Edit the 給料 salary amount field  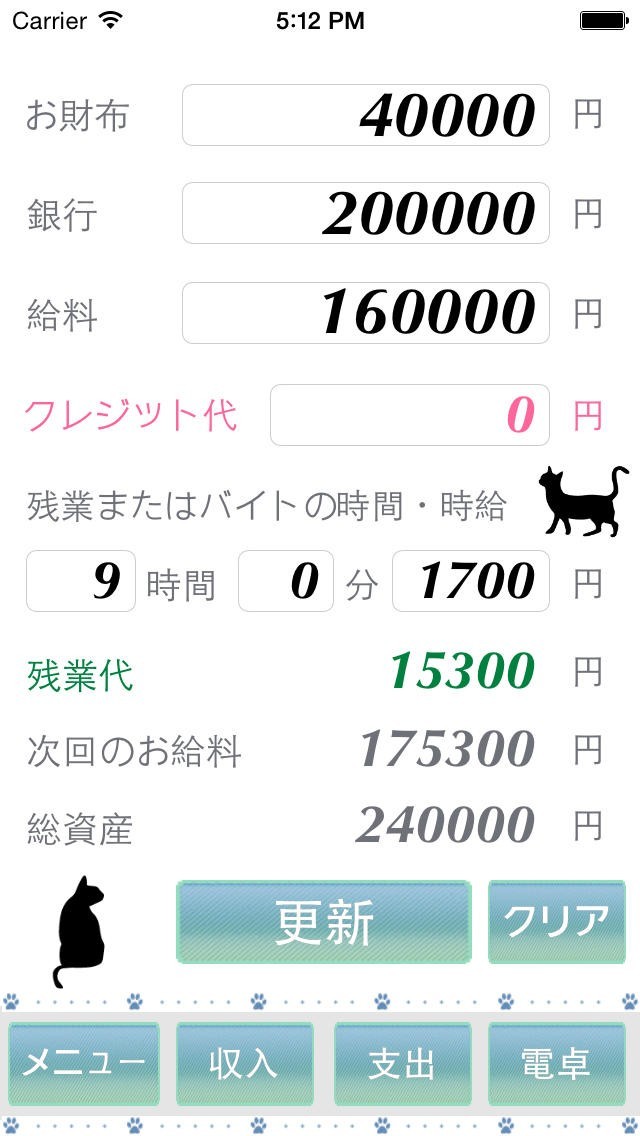point(365,313)
